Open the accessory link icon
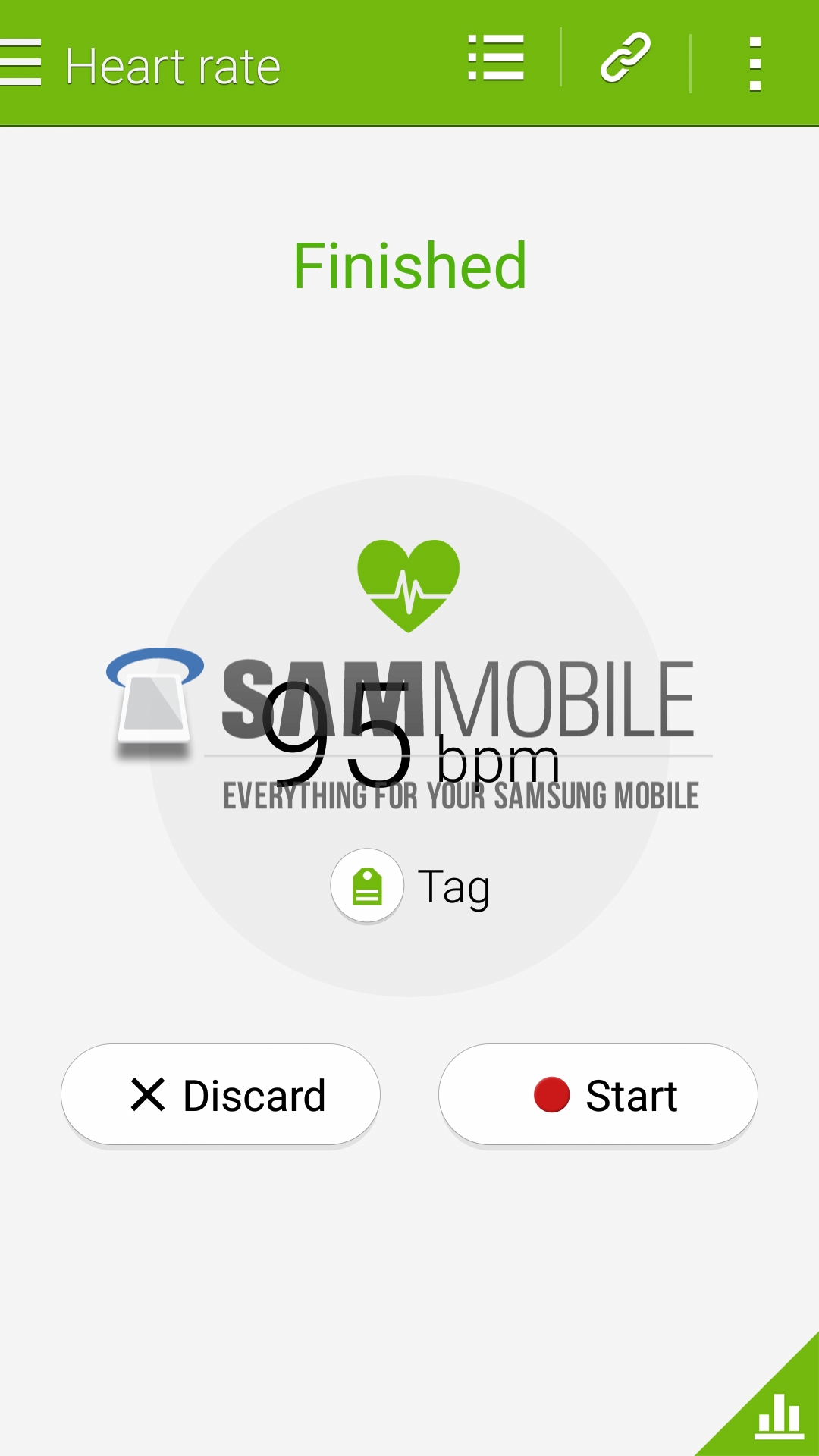 [626, 58]
